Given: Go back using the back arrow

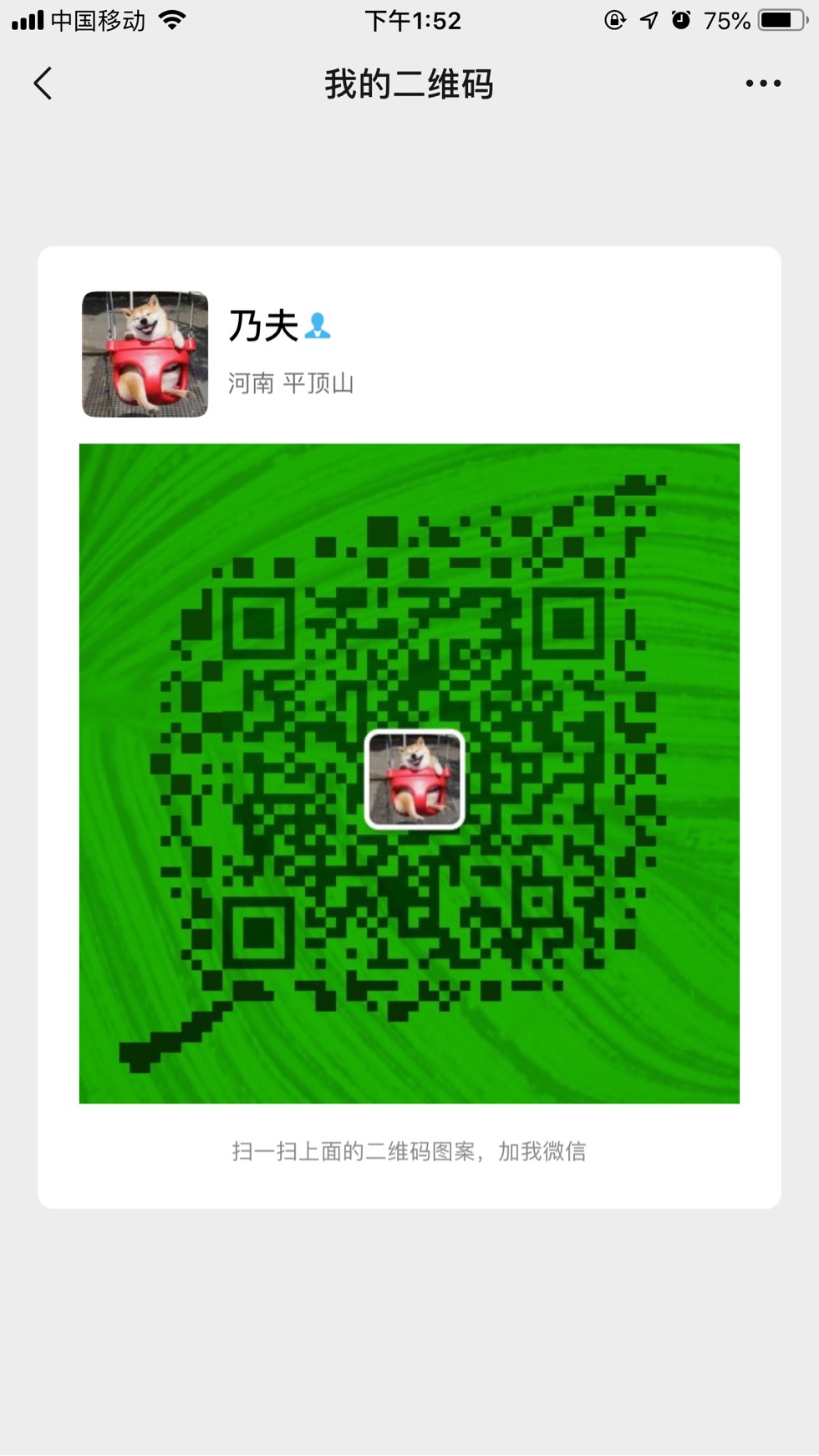Looking at the screenshot, I should point(43,84).
